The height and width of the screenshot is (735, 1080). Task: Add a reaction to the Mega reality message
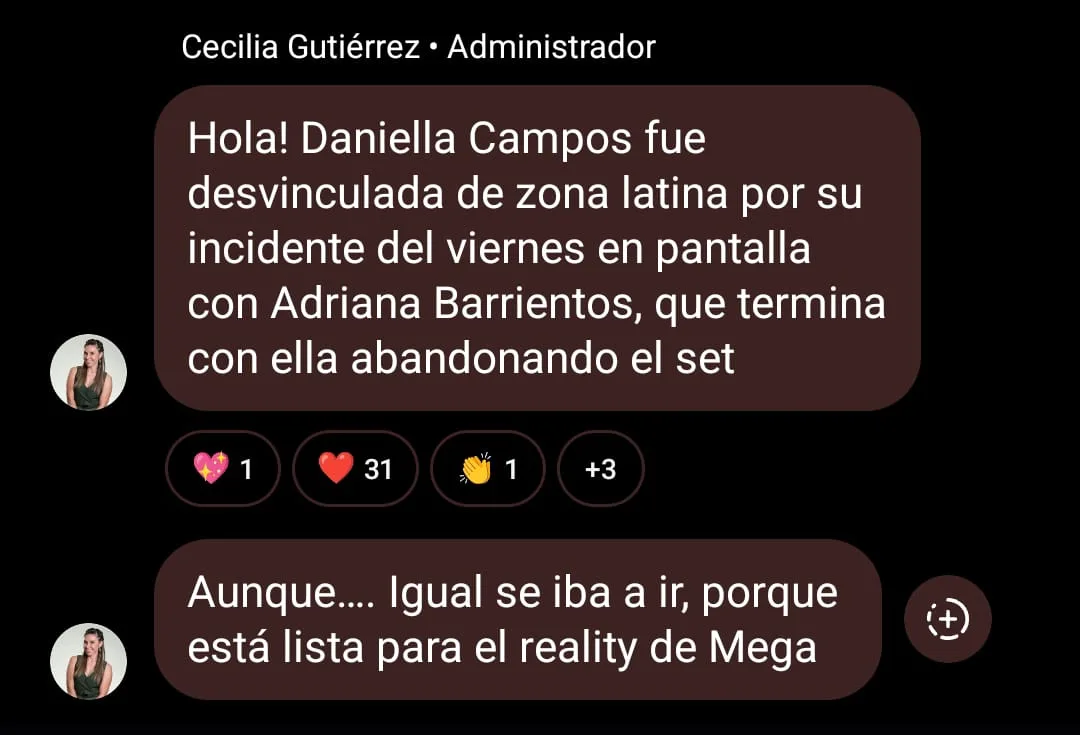point(947,620)
